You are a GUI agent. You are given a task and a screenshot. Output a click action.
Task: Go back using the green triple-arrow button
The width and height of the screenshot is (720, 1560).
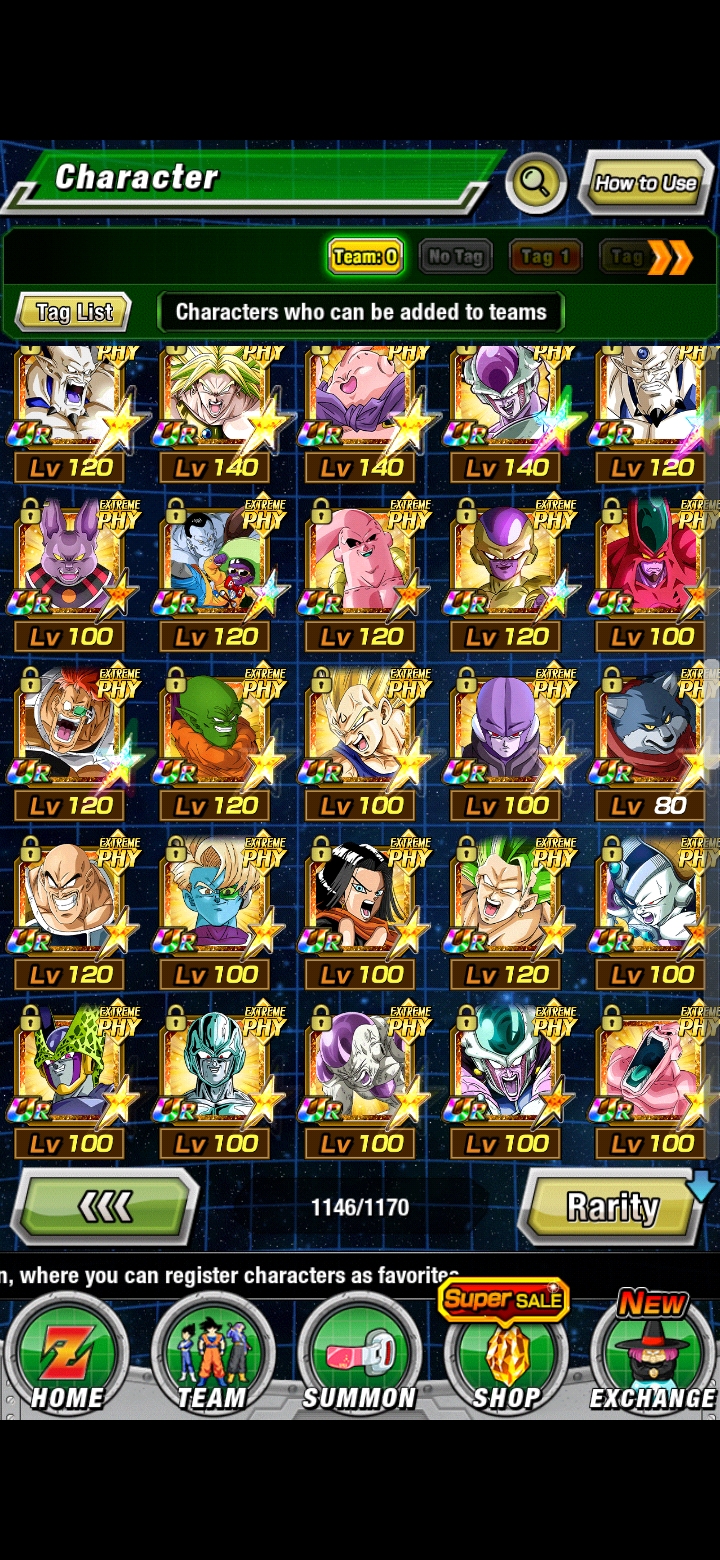click(105, 1208)
